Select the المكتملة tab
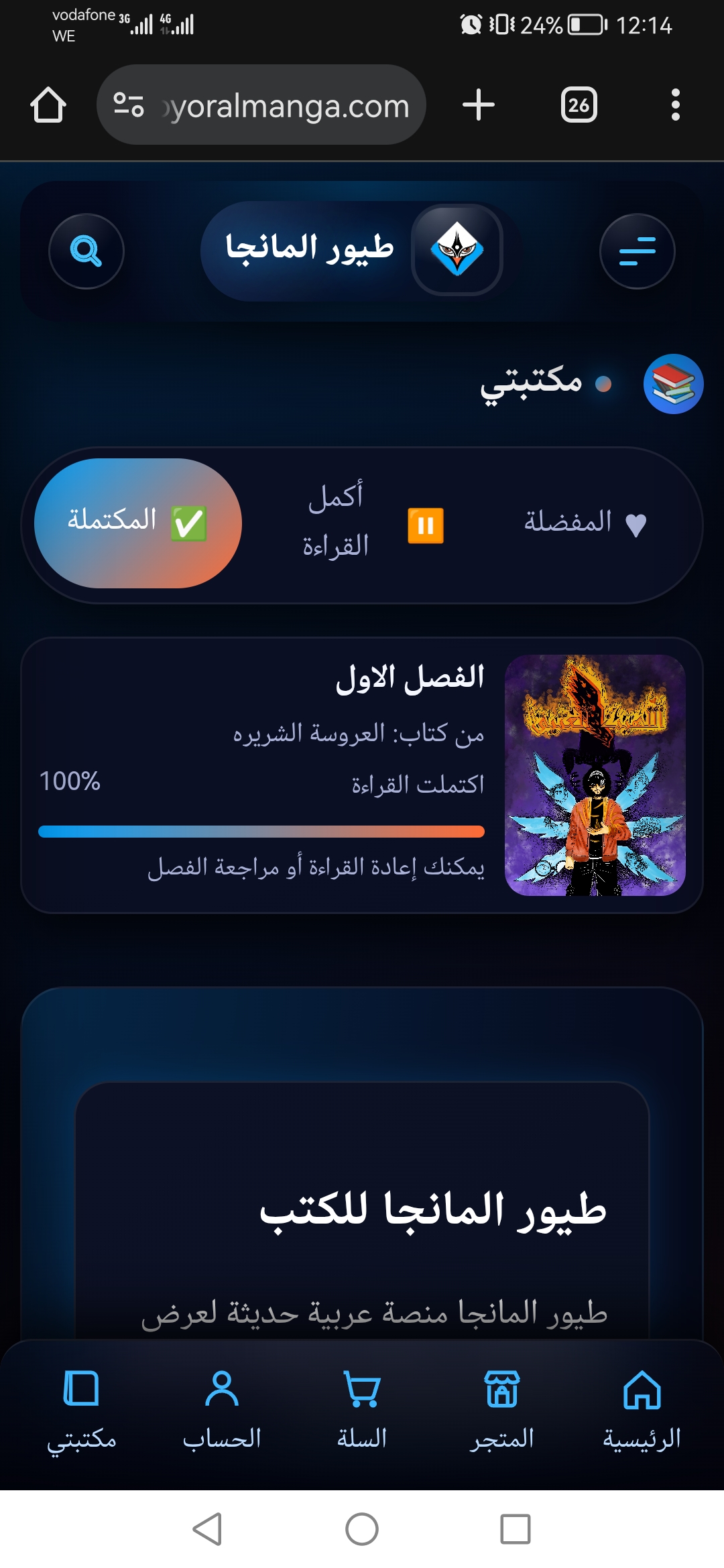 (x=138, y=523)
